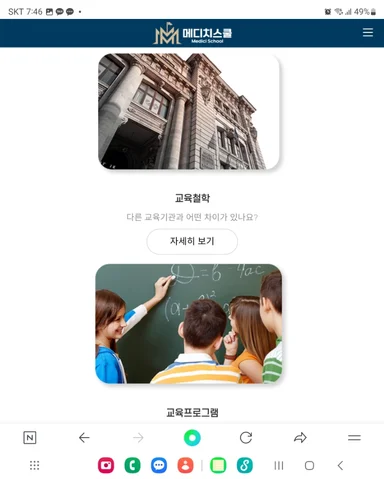Open the Naver home button in browser toolbar
Screen dimensions: 384x479
(x=30, y=437)
